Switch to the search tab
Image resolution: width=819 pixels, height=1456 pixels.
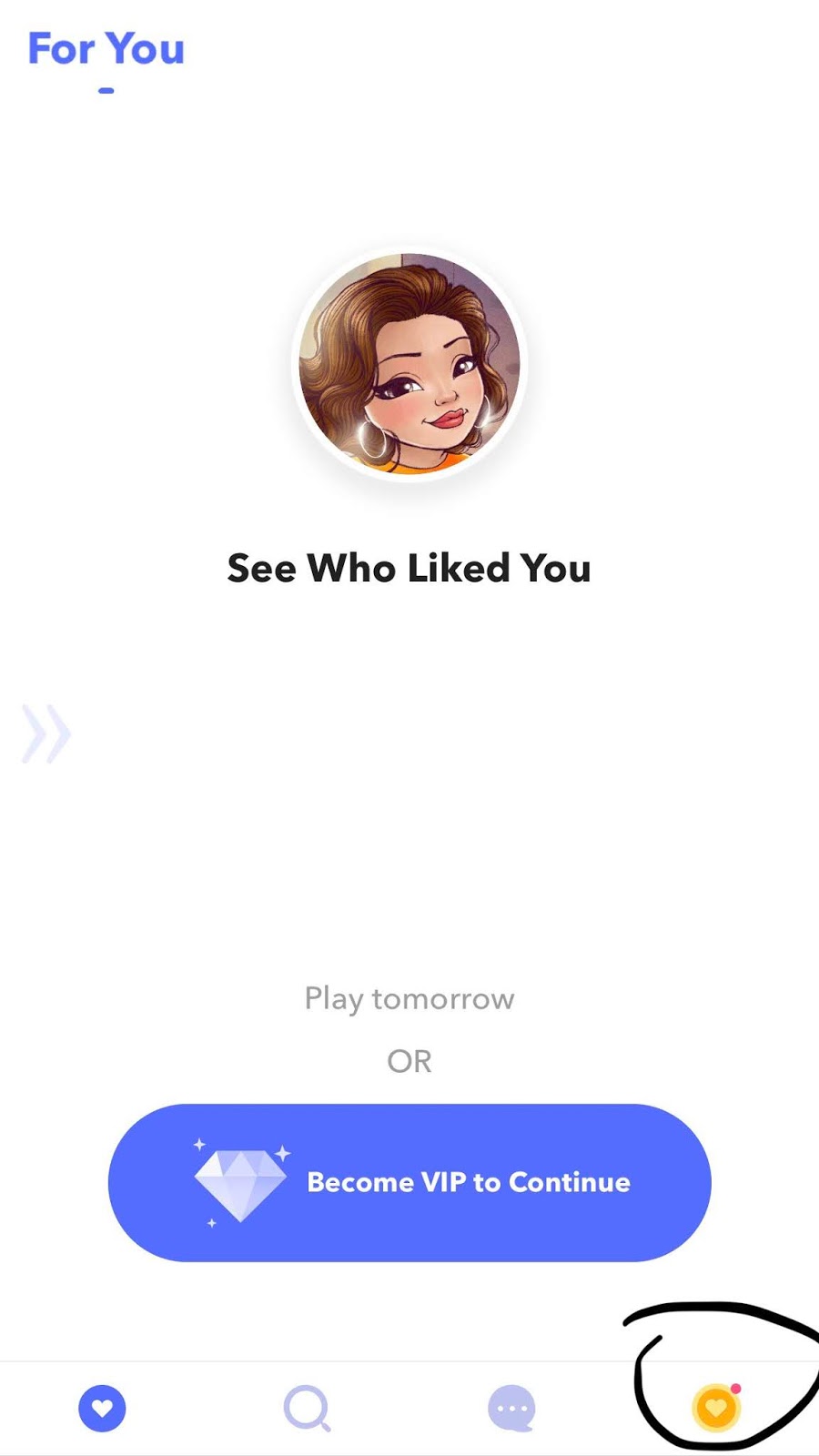pyautogui.click(x=307, y=1409)
